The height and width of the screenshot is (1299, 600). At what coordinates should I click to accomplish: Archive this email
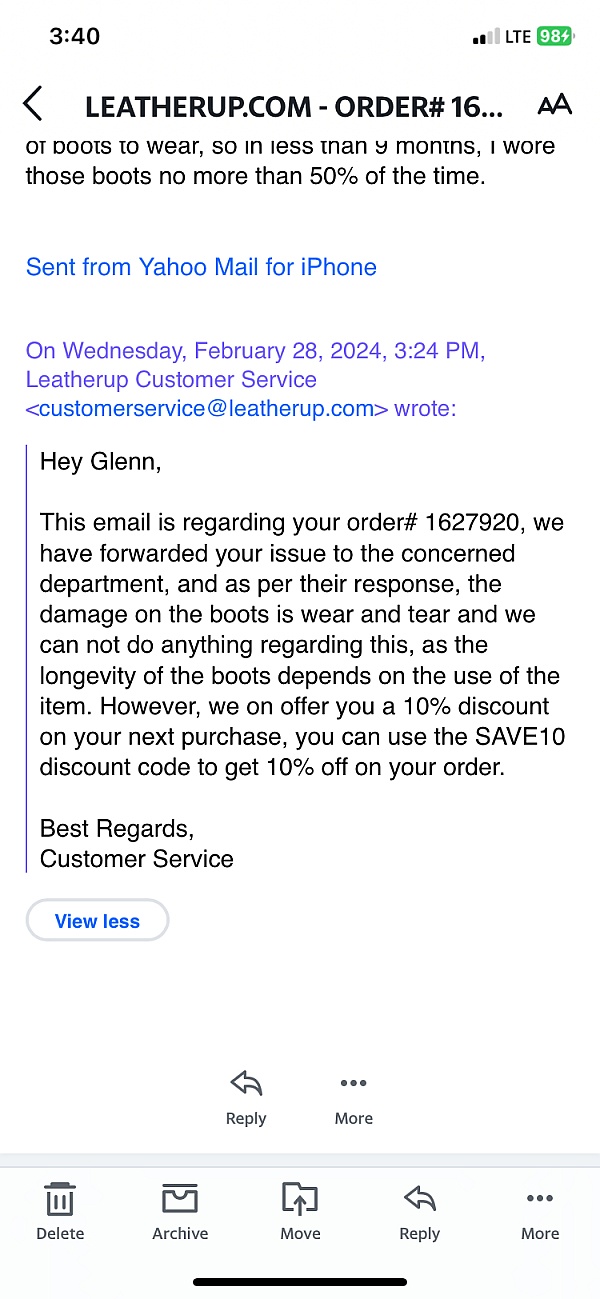pyautogui.click(x=180, y=1211)
